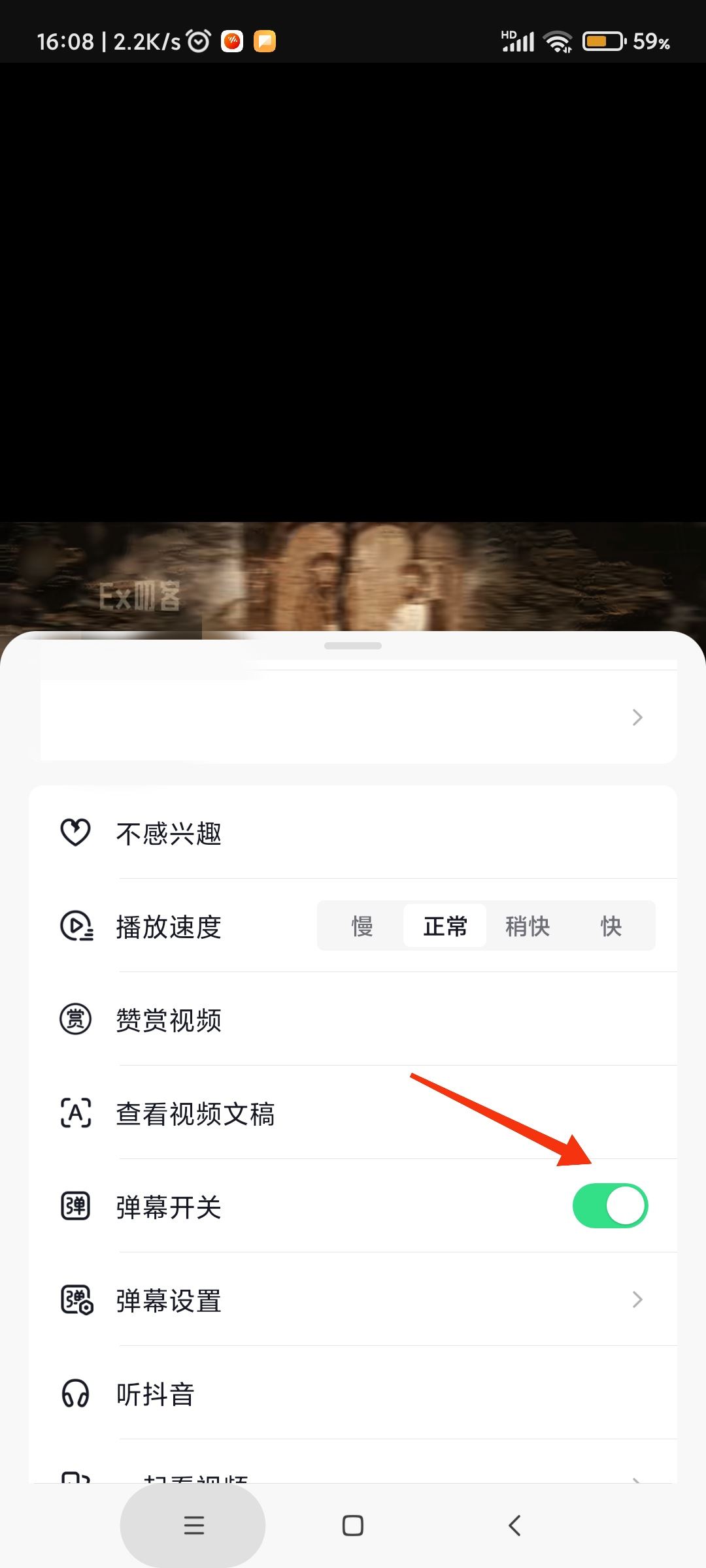Select 稍快 on the speed selector
The height and width of the screenshot is (1568, 706).
pyautogui.click(x=528, y=926)
